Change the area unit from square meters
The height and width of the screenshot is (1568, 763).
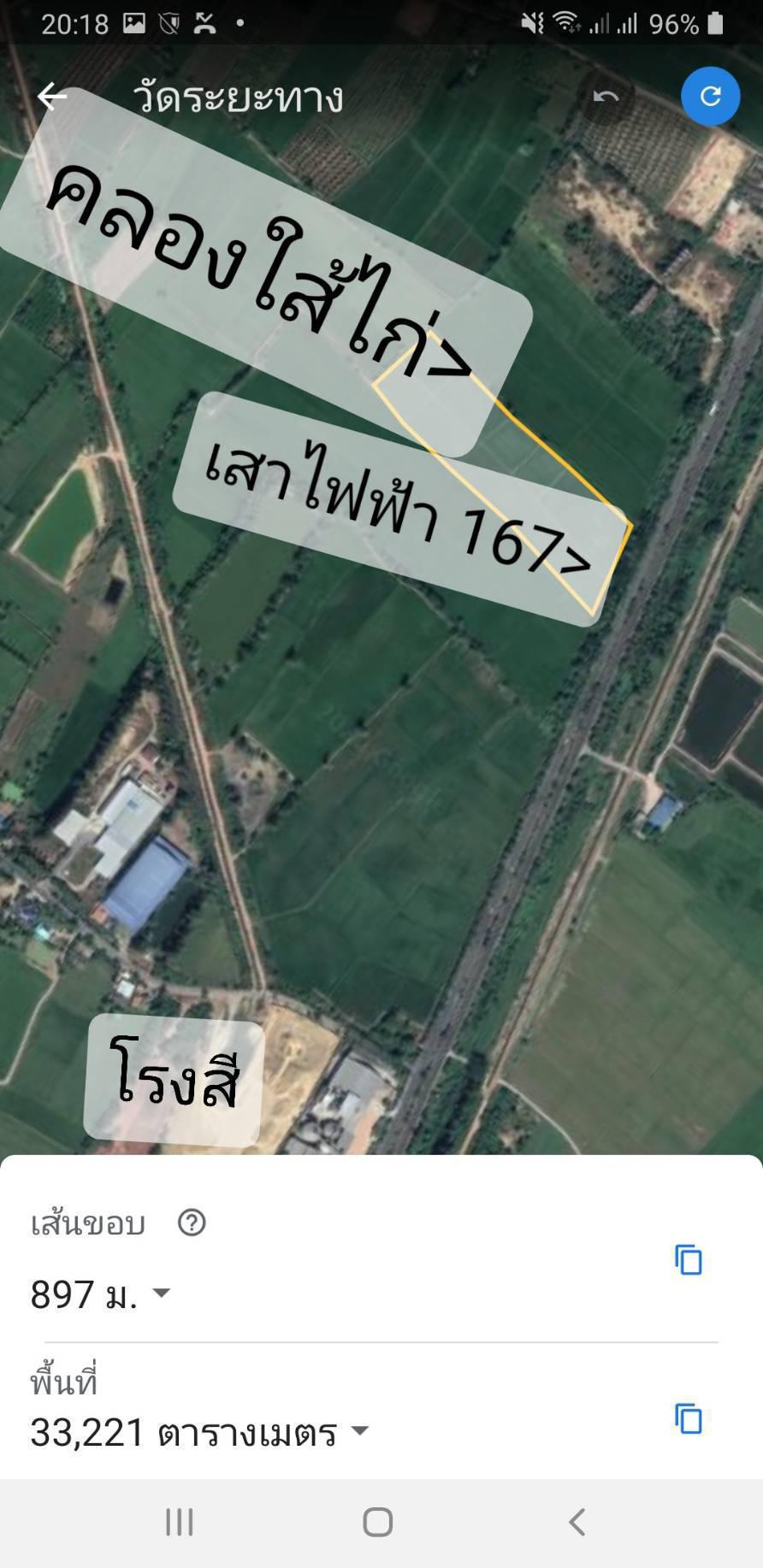tap(360, 1431)
